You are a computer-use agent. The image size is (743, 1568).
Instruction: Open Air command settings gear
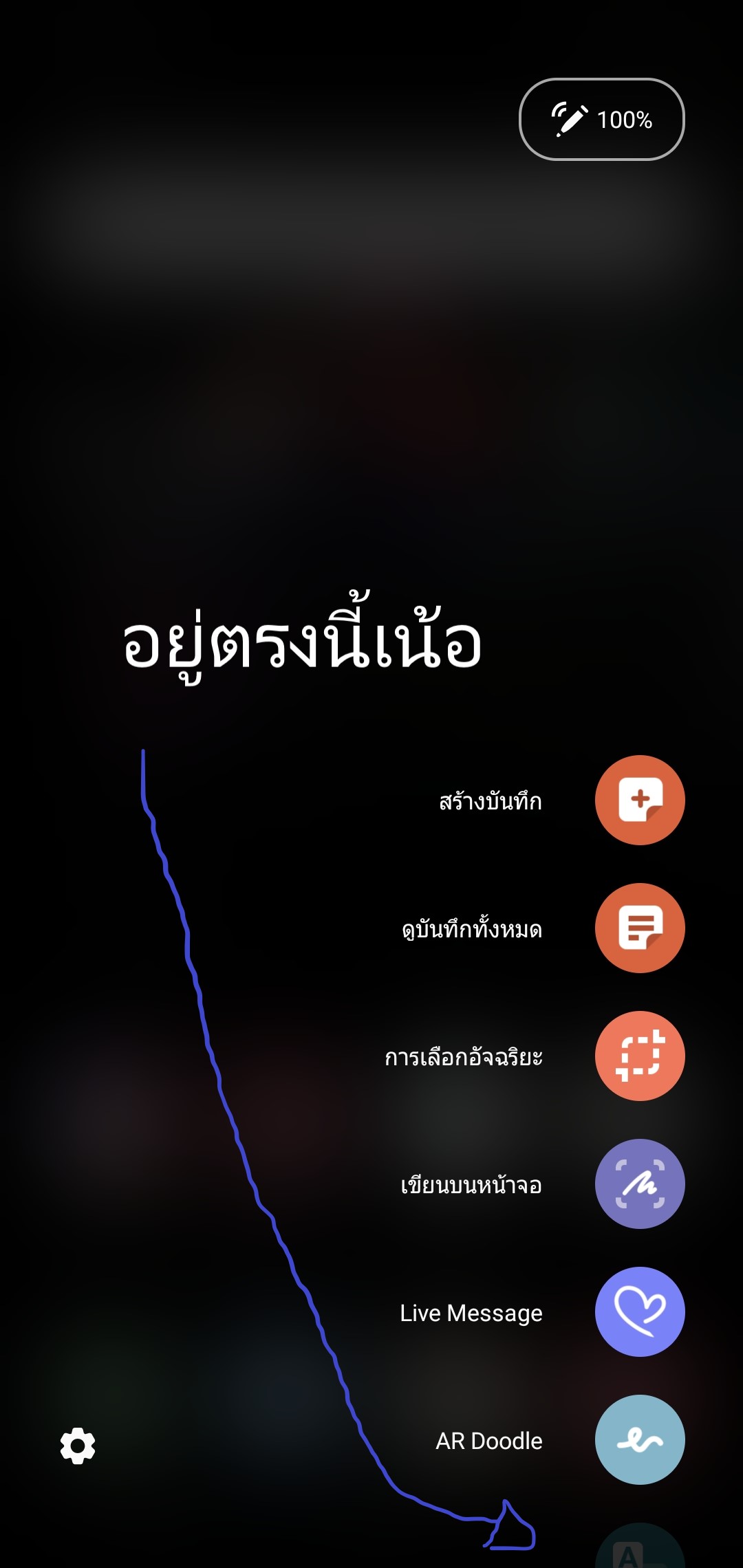(x=78, y=1446)
